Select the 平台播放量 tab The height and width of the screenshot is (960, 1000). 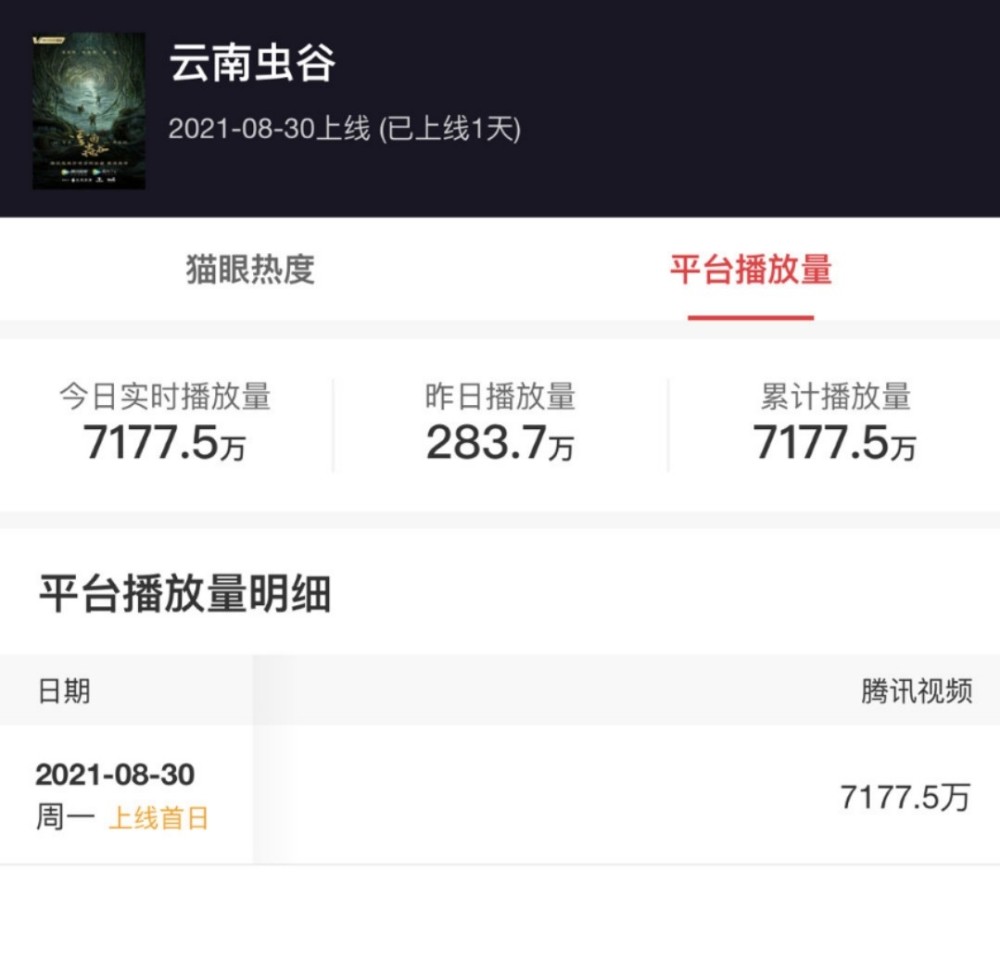coord(750,270)
